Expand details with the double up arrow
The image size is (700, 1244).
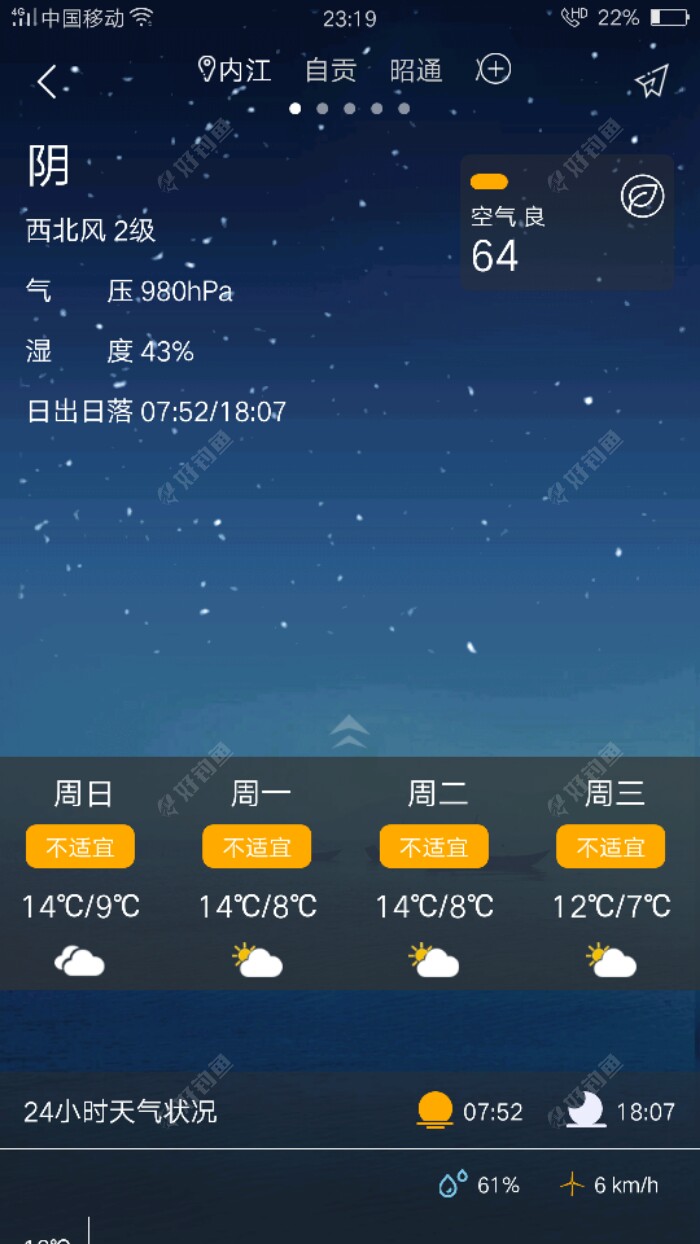point(349,731)
